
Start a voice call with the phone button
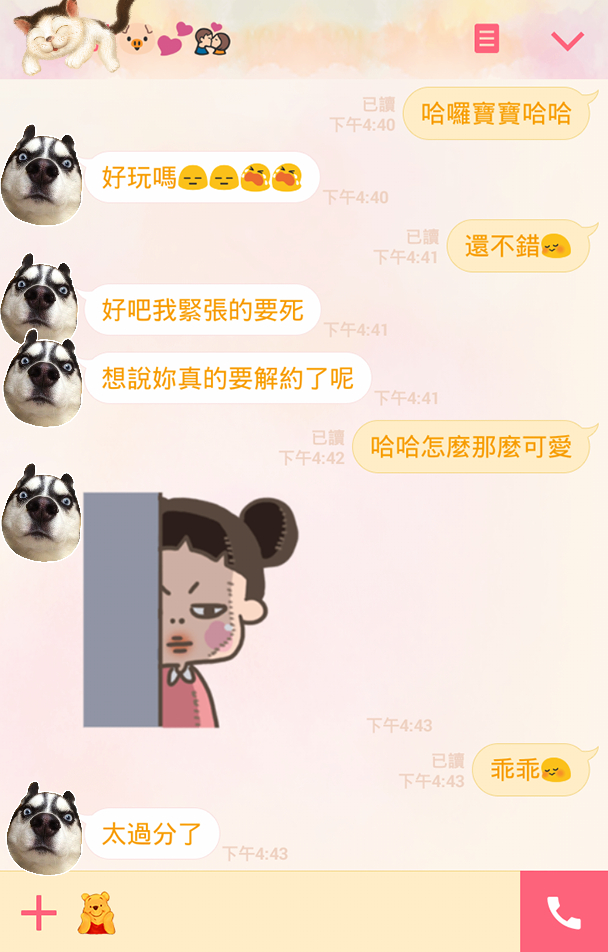click(x=564, y=912)
